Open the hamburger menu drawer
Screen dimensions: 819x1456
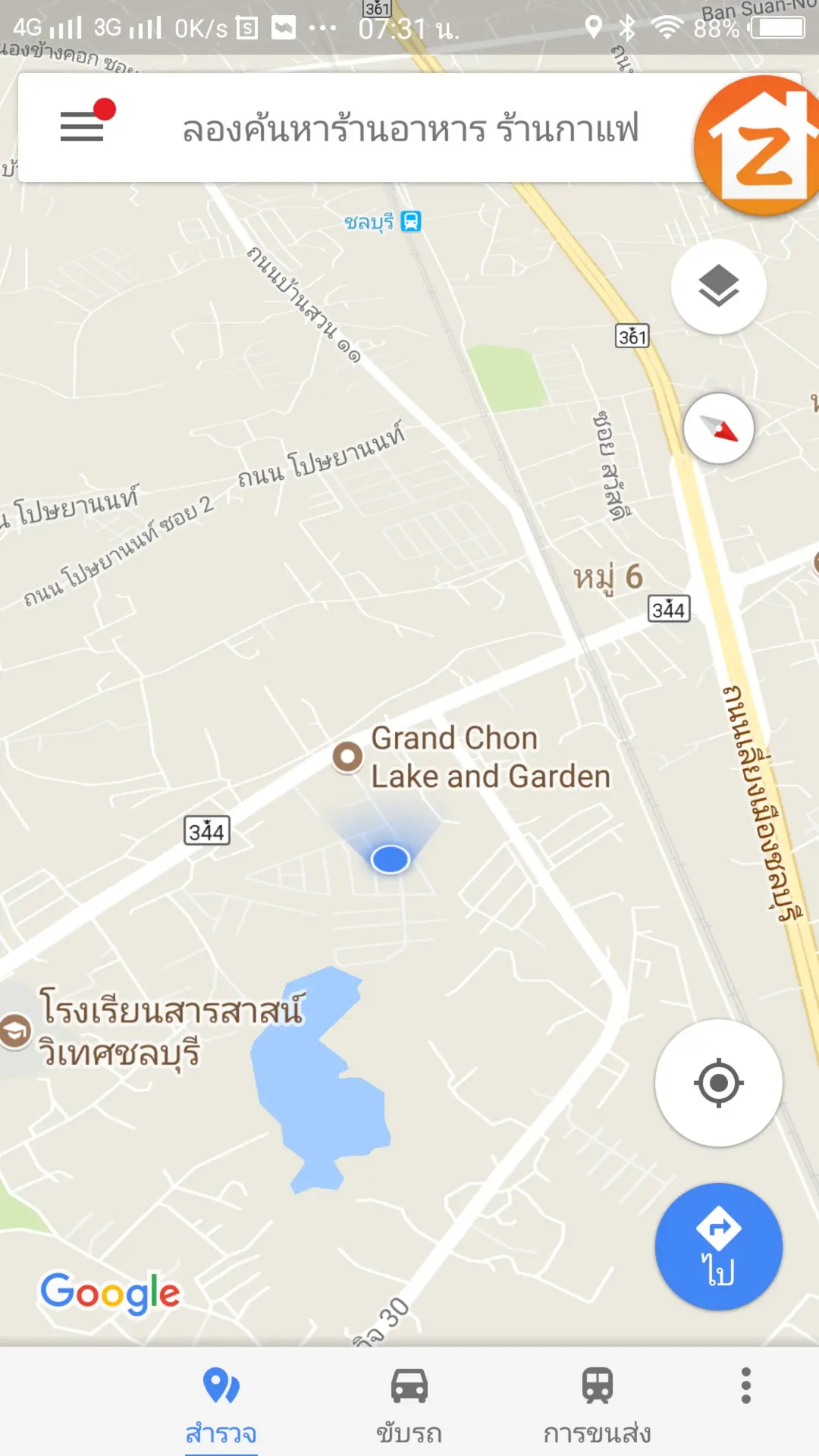[x=82, y=126]
